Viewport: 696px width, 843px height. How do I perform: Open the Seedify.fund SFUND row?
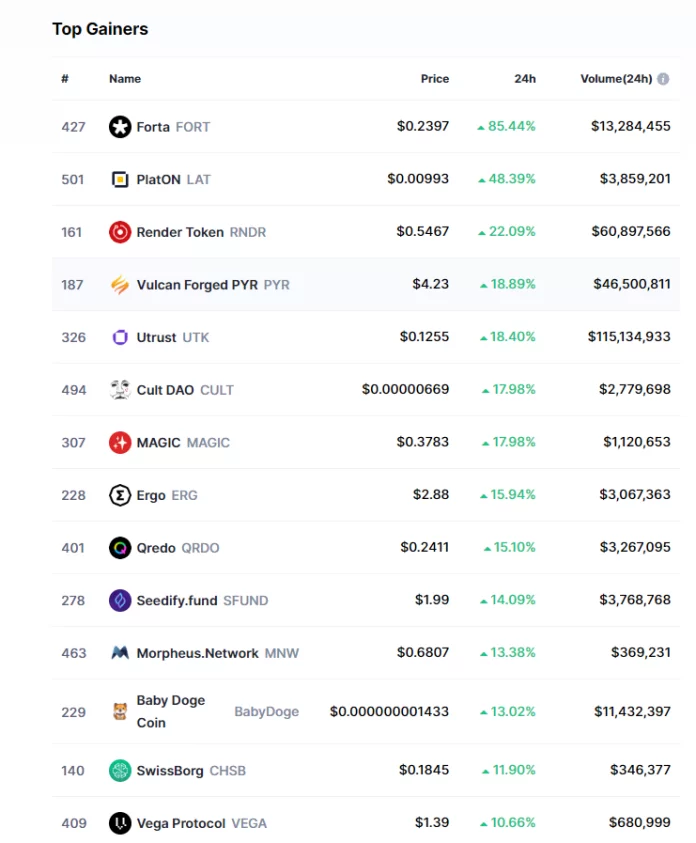click(176, 601)
